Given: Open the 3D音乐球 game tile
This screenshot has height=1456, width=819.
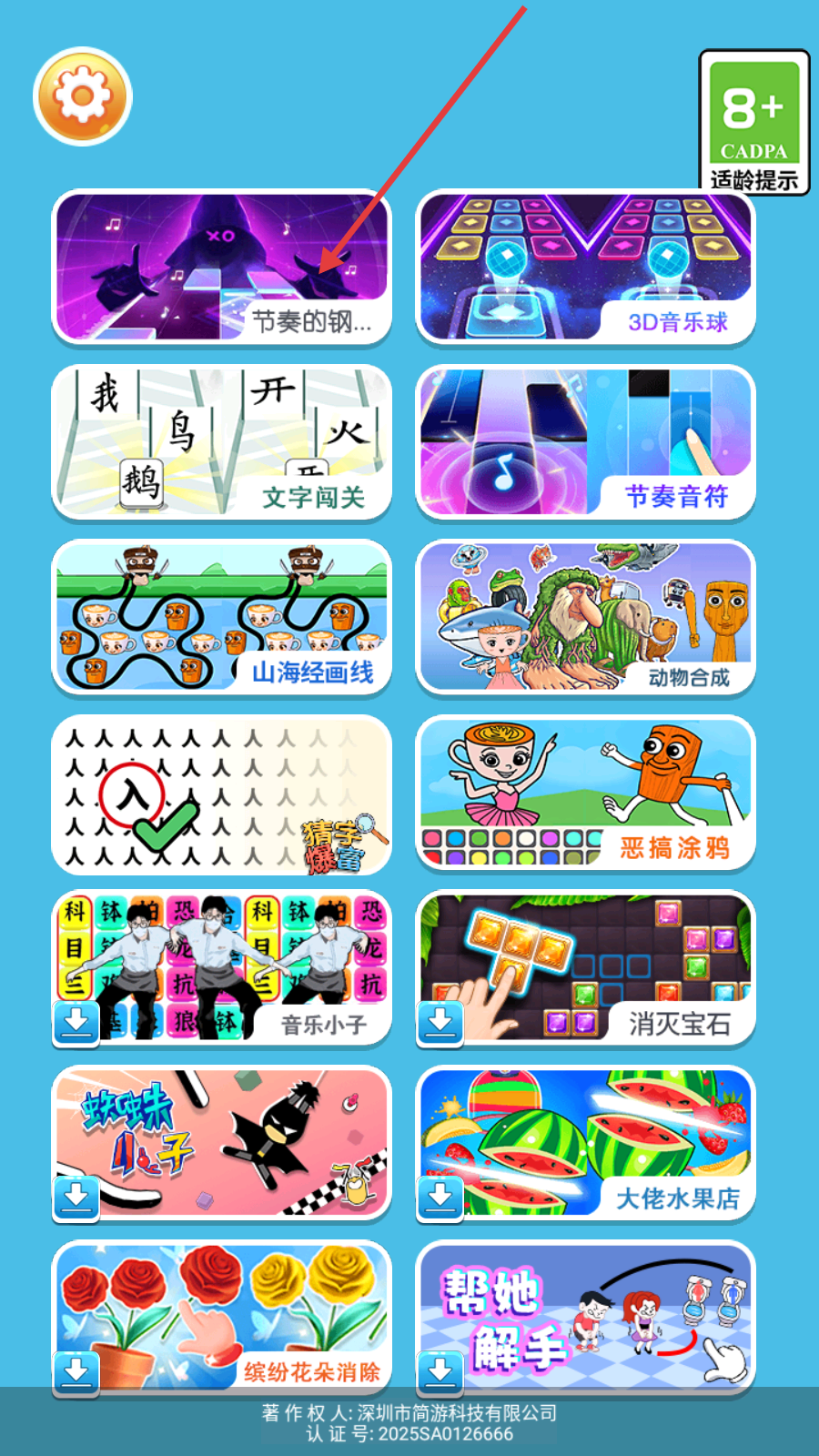Looking at the screenshot, I should (x=585, y=267).
